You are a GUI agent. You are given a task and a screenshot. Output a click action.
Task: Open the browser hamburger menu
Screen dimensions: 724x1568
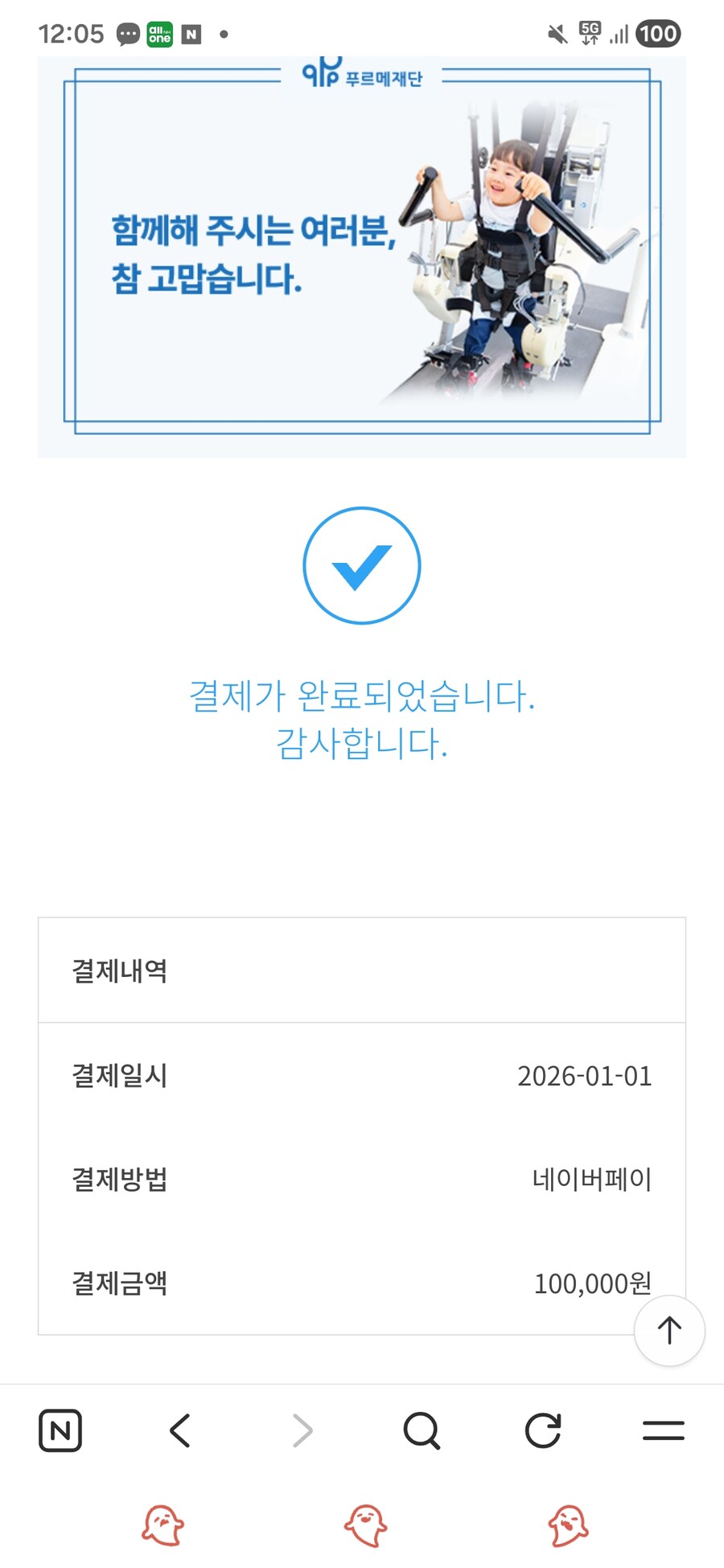pos(664,1430)
